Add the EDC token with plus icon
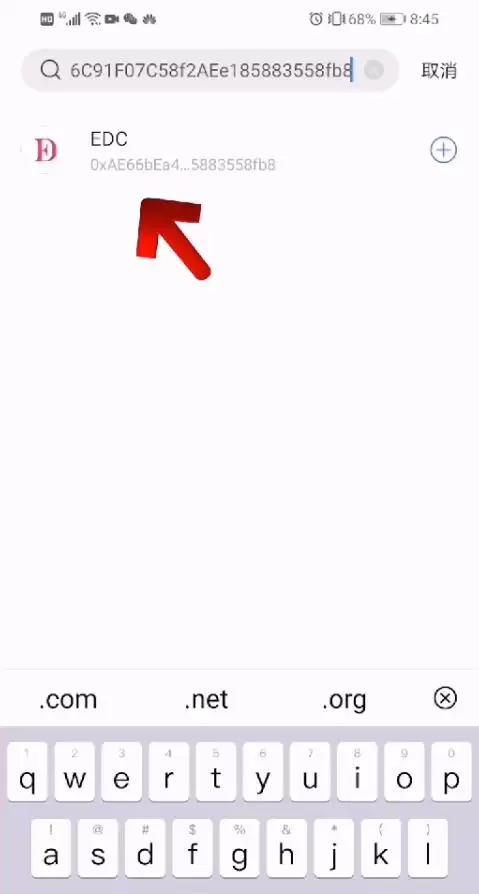 443,150
